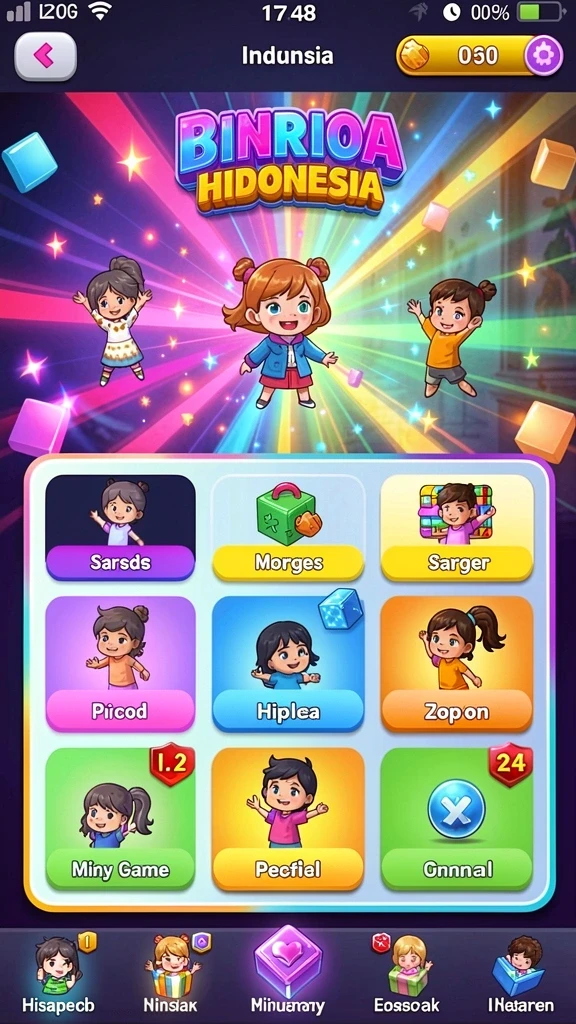Viewport: 576px width, 1024px height.
Task: Switch to the Hisapecb tab
Action: pos(58,975)
